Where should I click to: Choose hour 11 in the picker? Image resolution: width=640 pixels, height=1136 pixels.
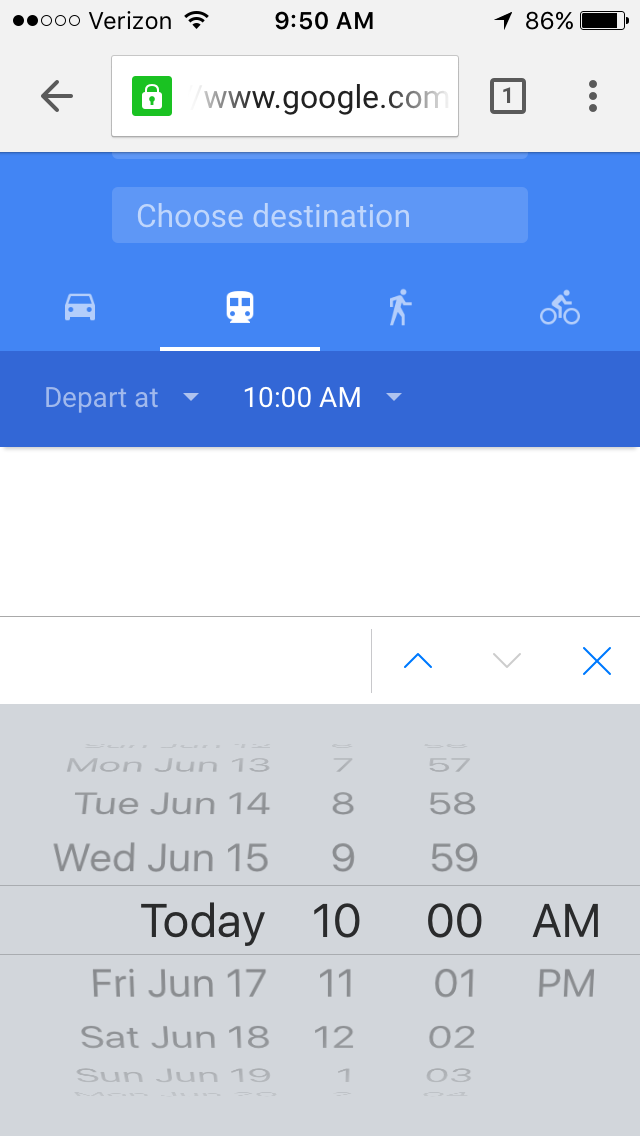click(335, 984)
